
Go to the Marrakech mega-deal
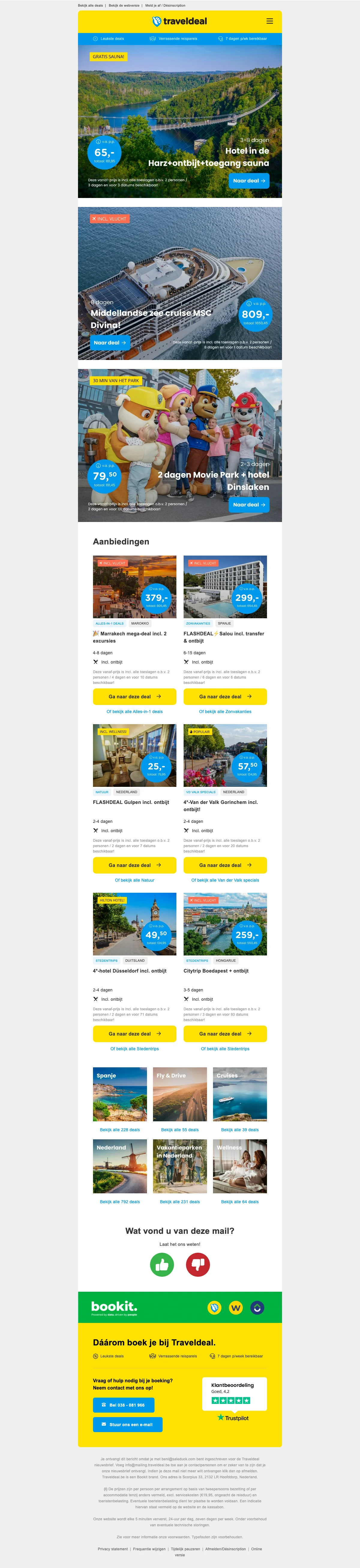pos(135,696)
